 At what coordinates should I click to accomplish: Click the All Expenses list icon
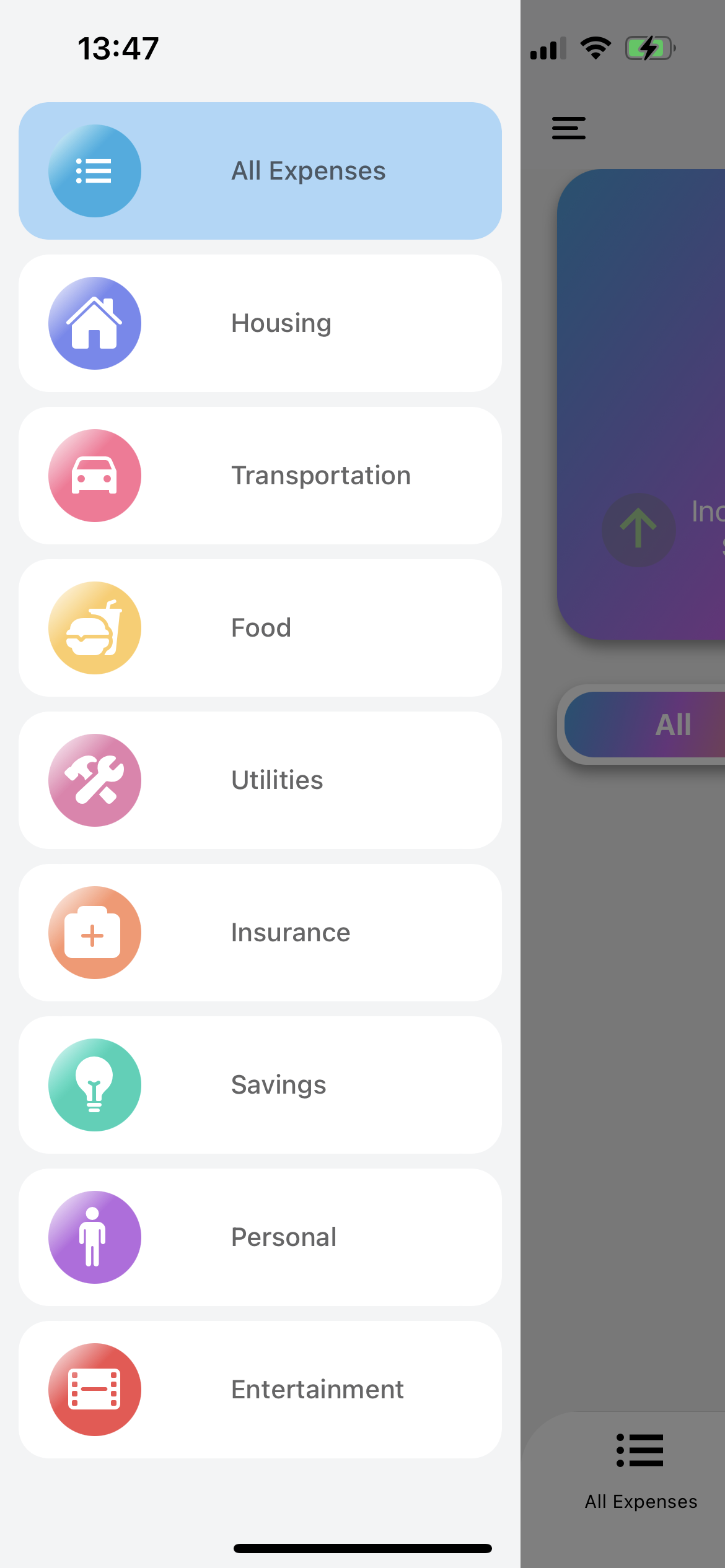[94, 170]
